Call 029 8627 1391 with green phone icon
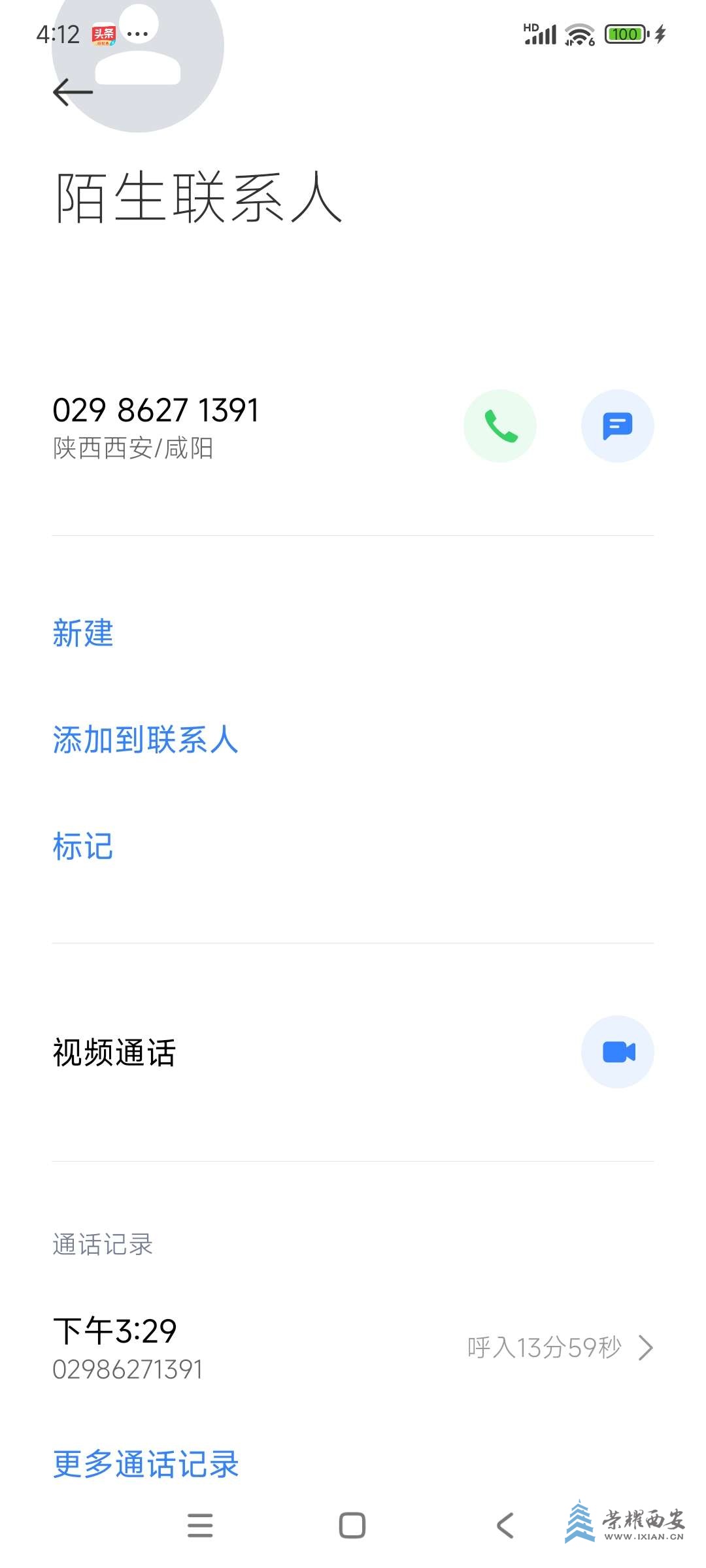Viewport: 706px width, 1568px height. 500,426
